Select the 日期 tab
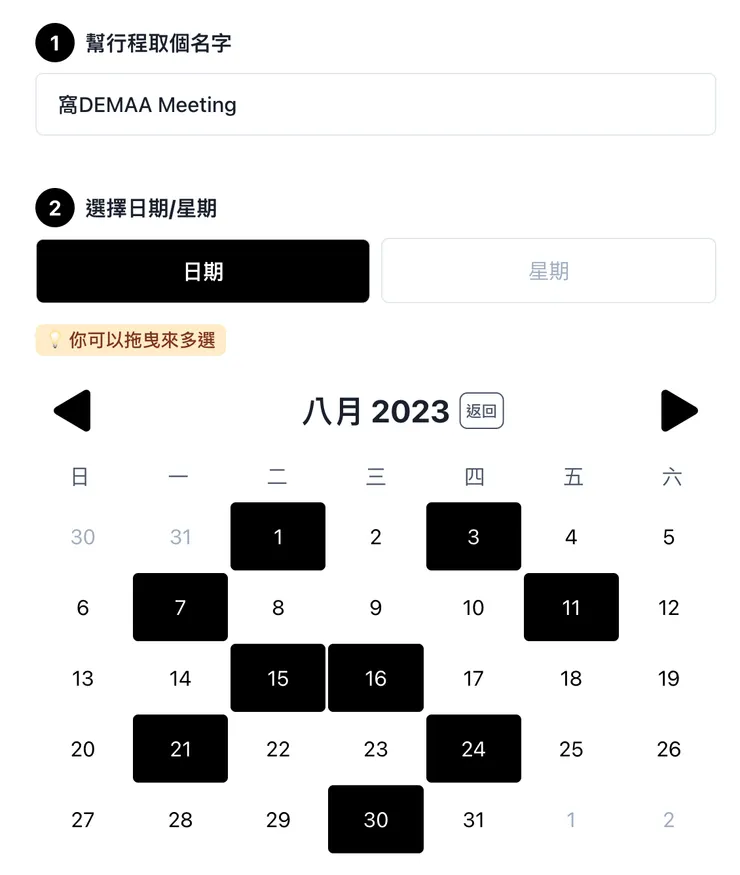 coord(203,271)
